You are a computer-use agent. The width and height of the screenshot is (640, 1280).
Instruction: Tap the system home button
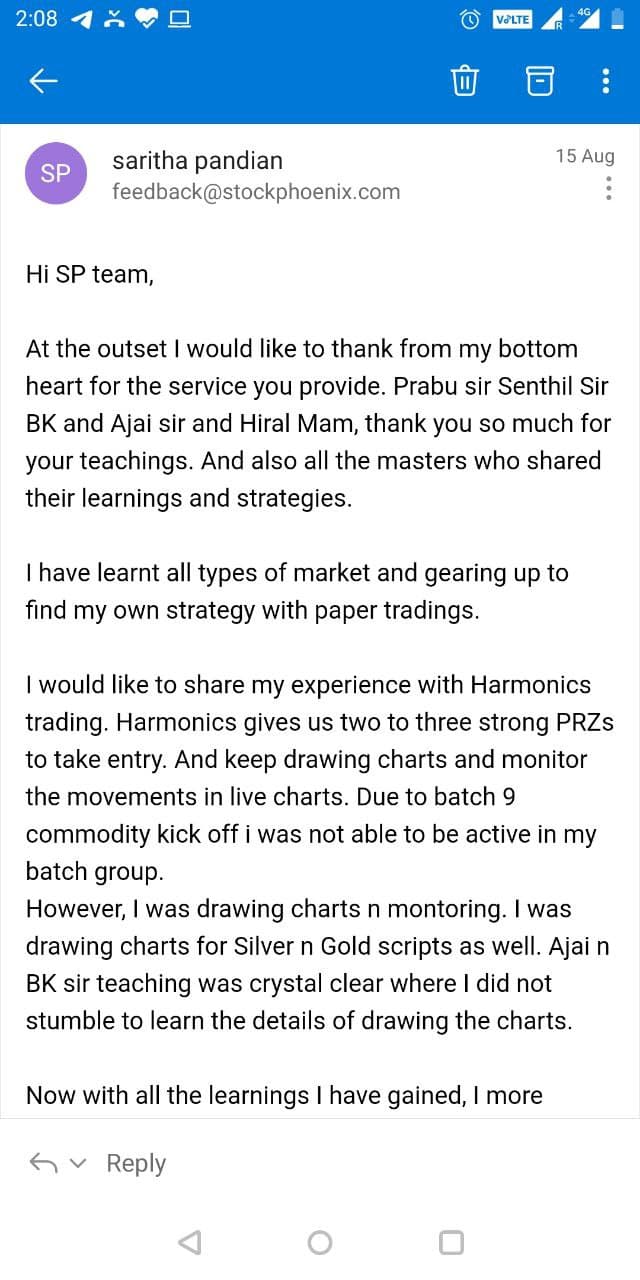tap(320, 1242)
